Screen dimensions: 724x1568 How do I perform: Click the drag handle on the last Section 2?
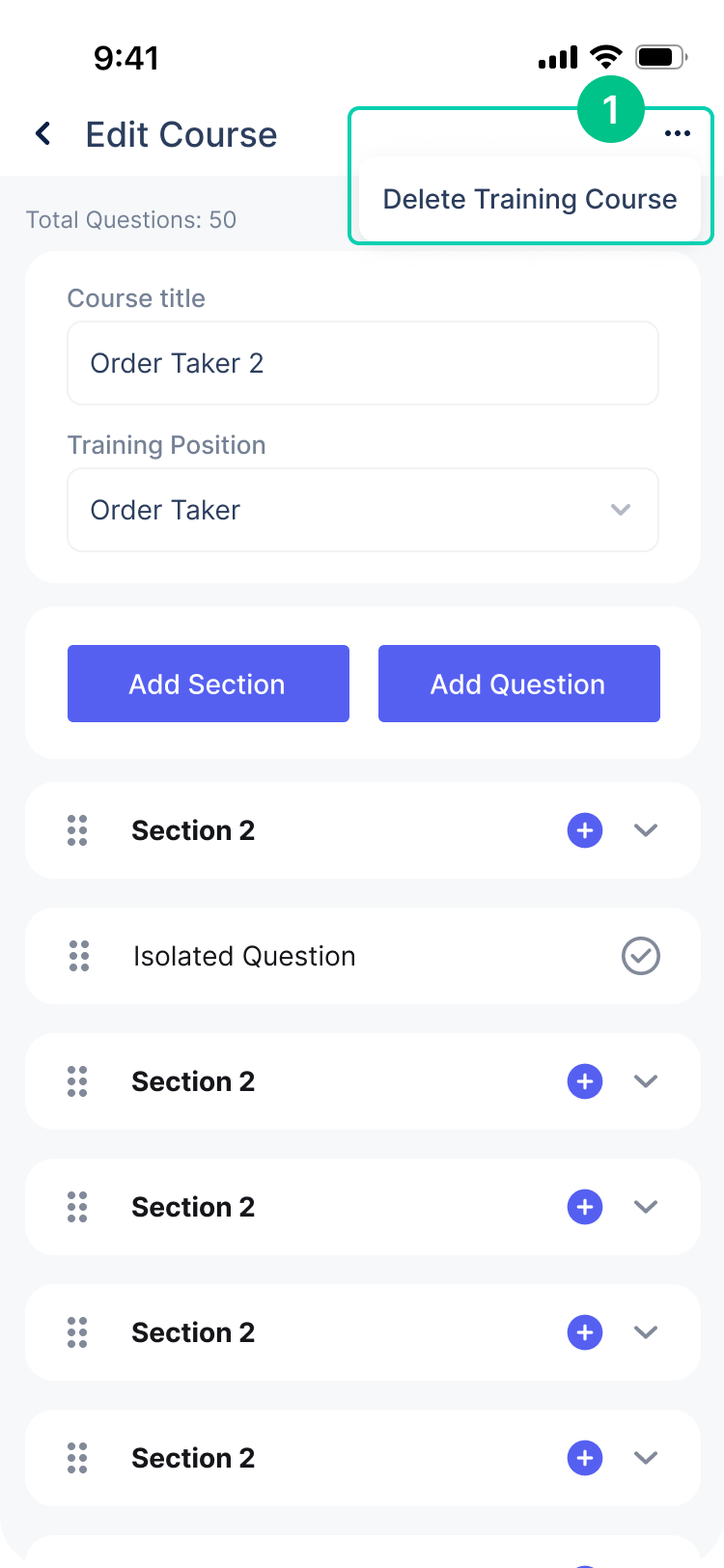click(77, 1458)
